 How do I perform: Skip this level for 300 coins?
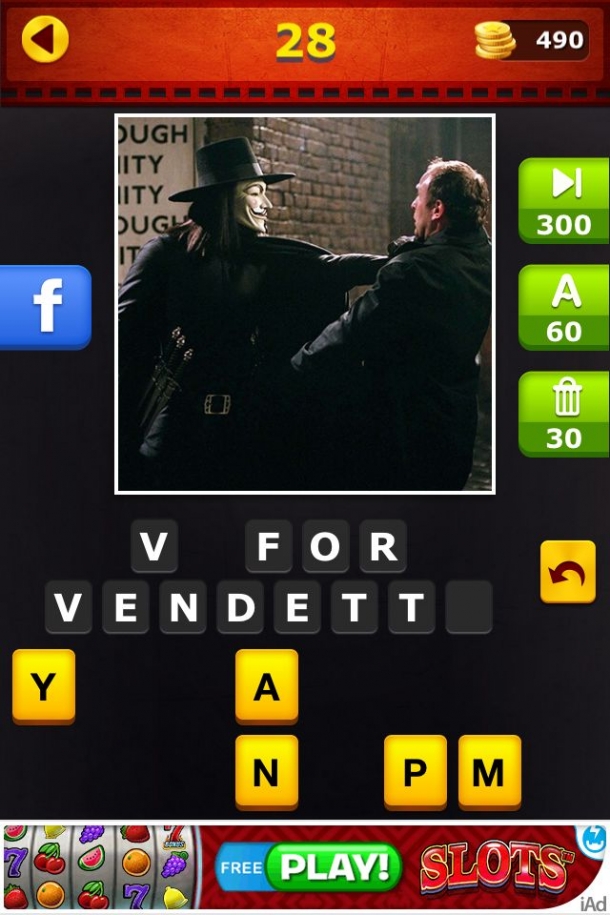point(564,200)
